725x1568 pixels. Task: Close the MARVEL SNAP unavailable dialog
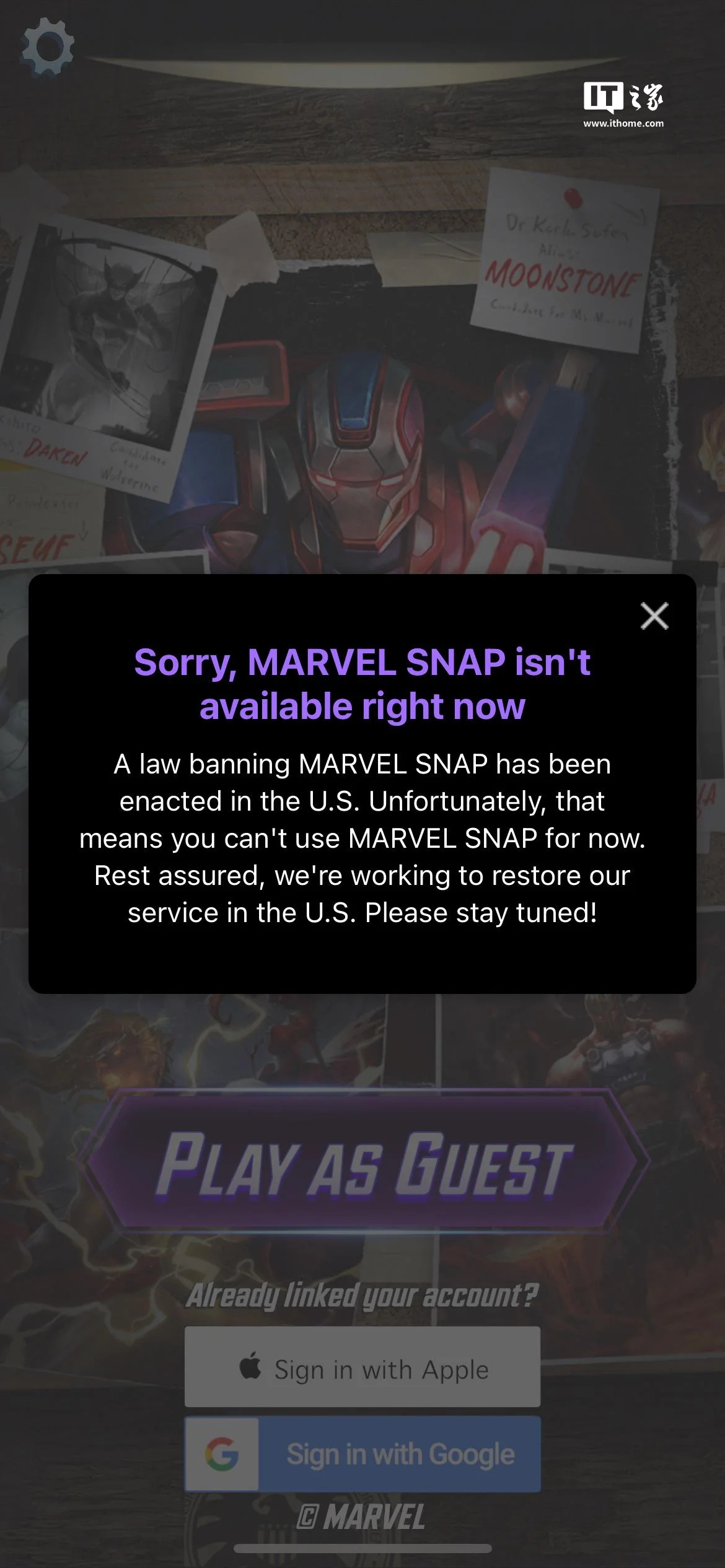point(654,616)
